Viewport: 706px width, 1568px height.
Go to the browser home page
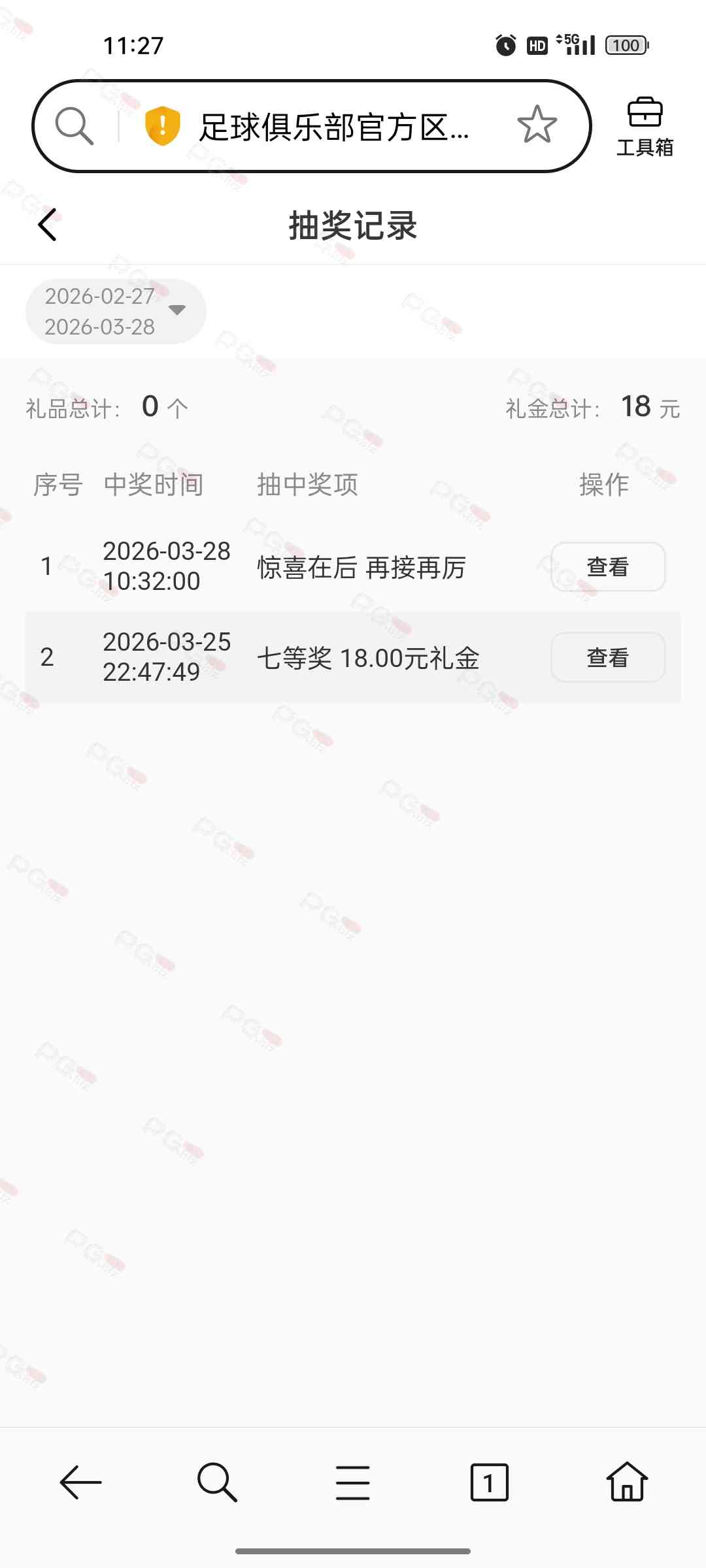(x=626, y=1482)
